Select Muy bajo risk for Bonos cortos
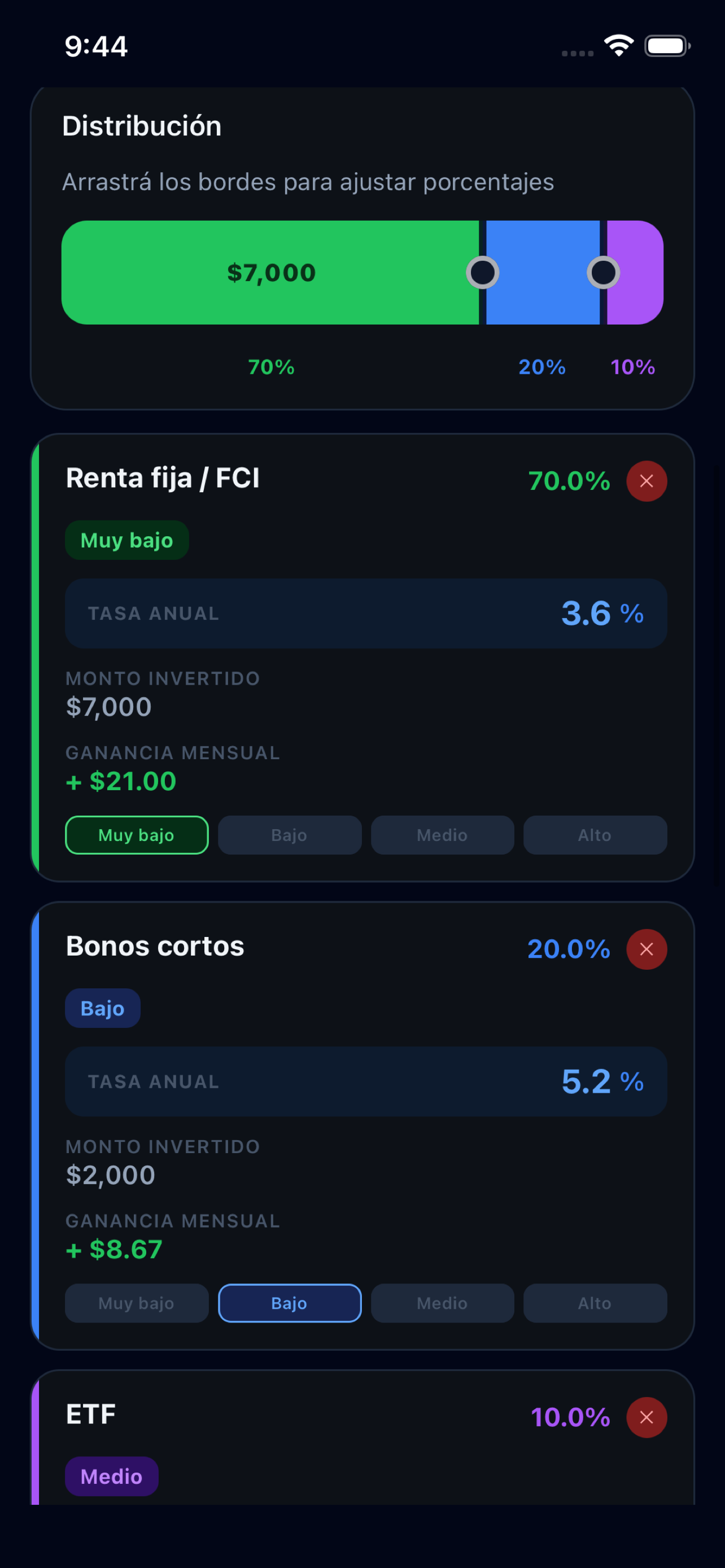The width and height of the screenshot is (725, 1568). [x=136, y=1303]
